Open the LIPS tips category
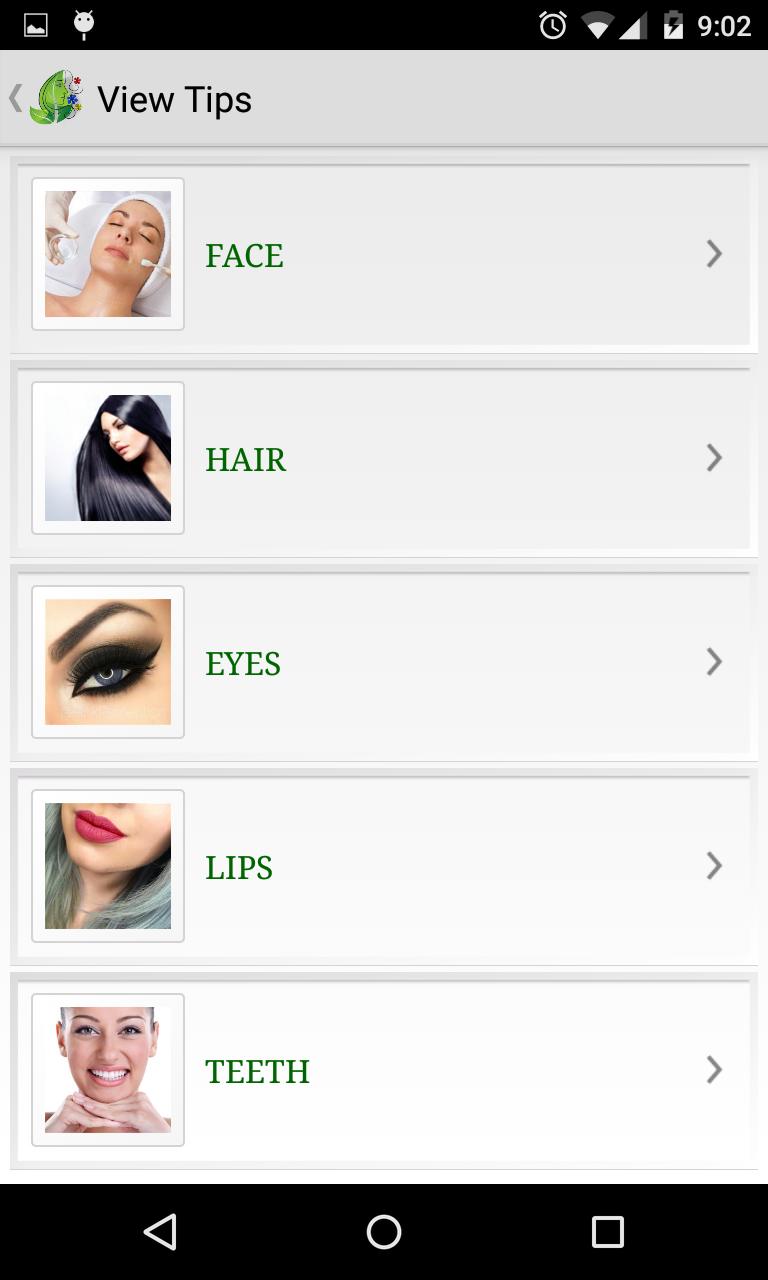The width and height of the screenshot is (768, 1280). [384, 867]
